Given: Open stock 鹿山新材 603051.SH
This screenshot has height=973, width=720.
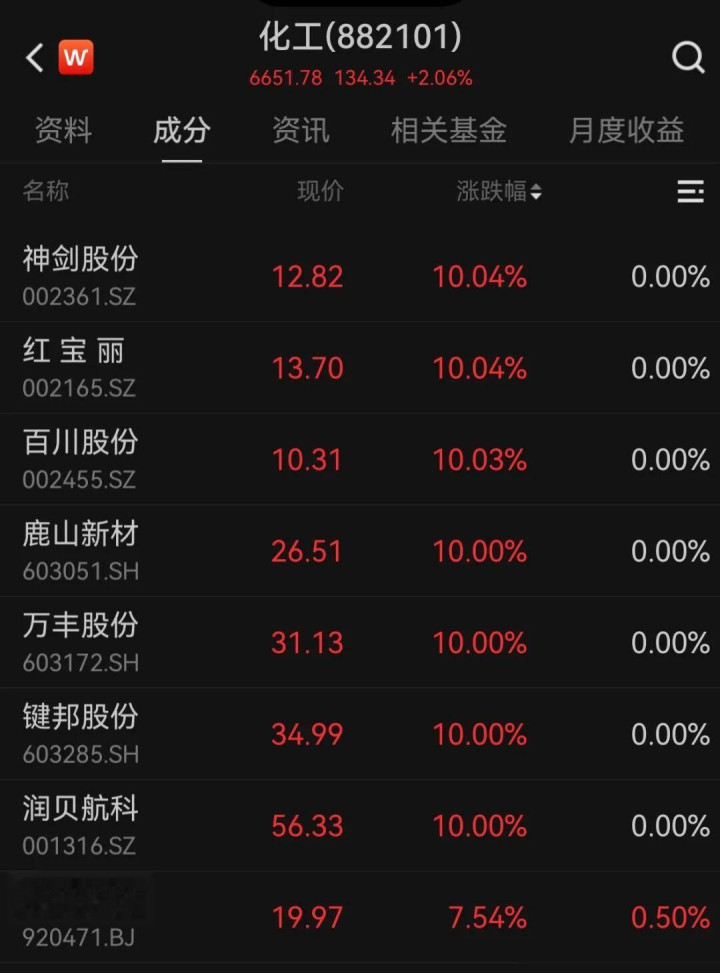Looking at the screenshot, I should 360,550.
